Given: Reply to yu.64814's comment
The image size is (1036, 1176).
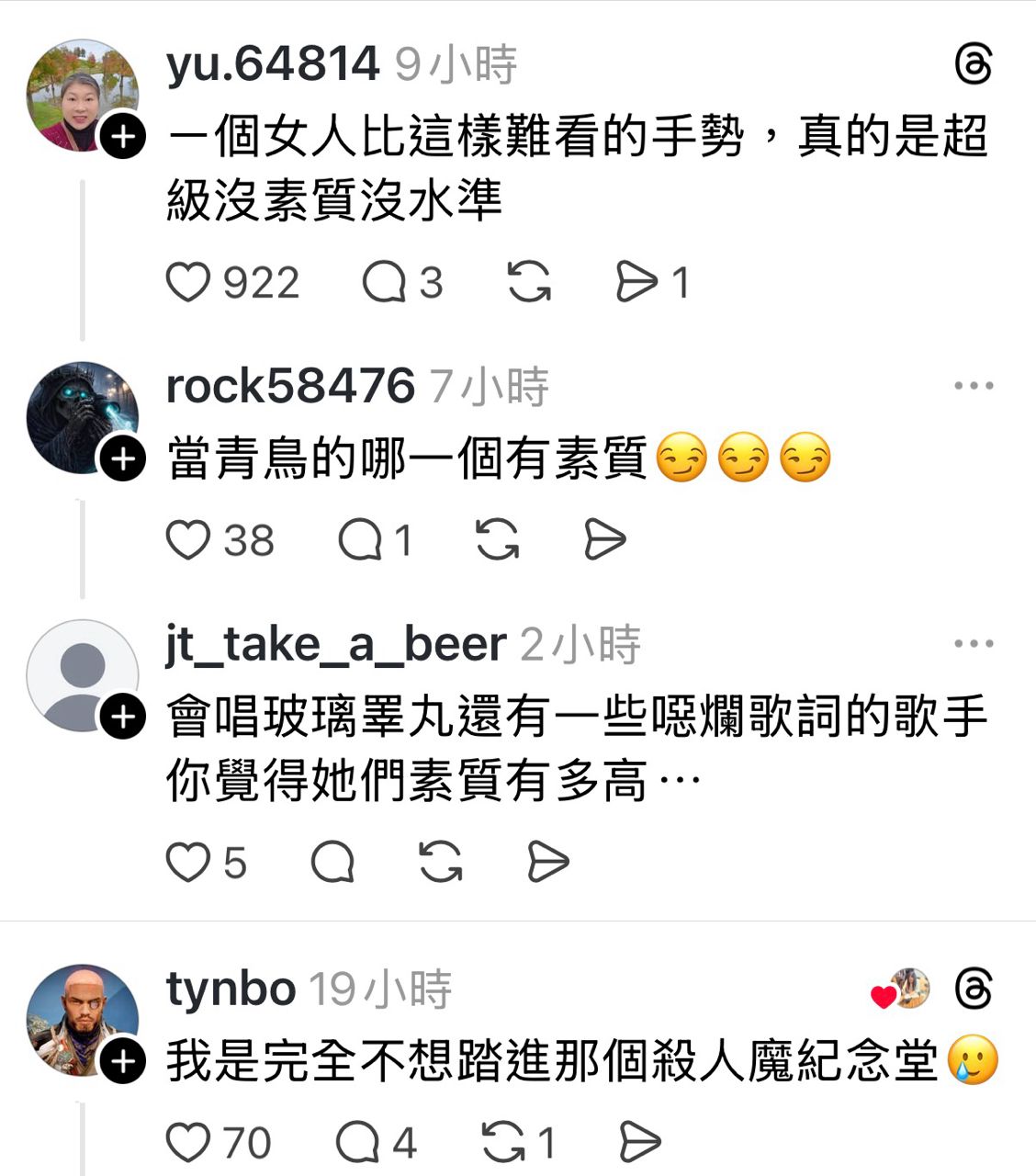Looking at the screenshot, I should click(384, 282).
